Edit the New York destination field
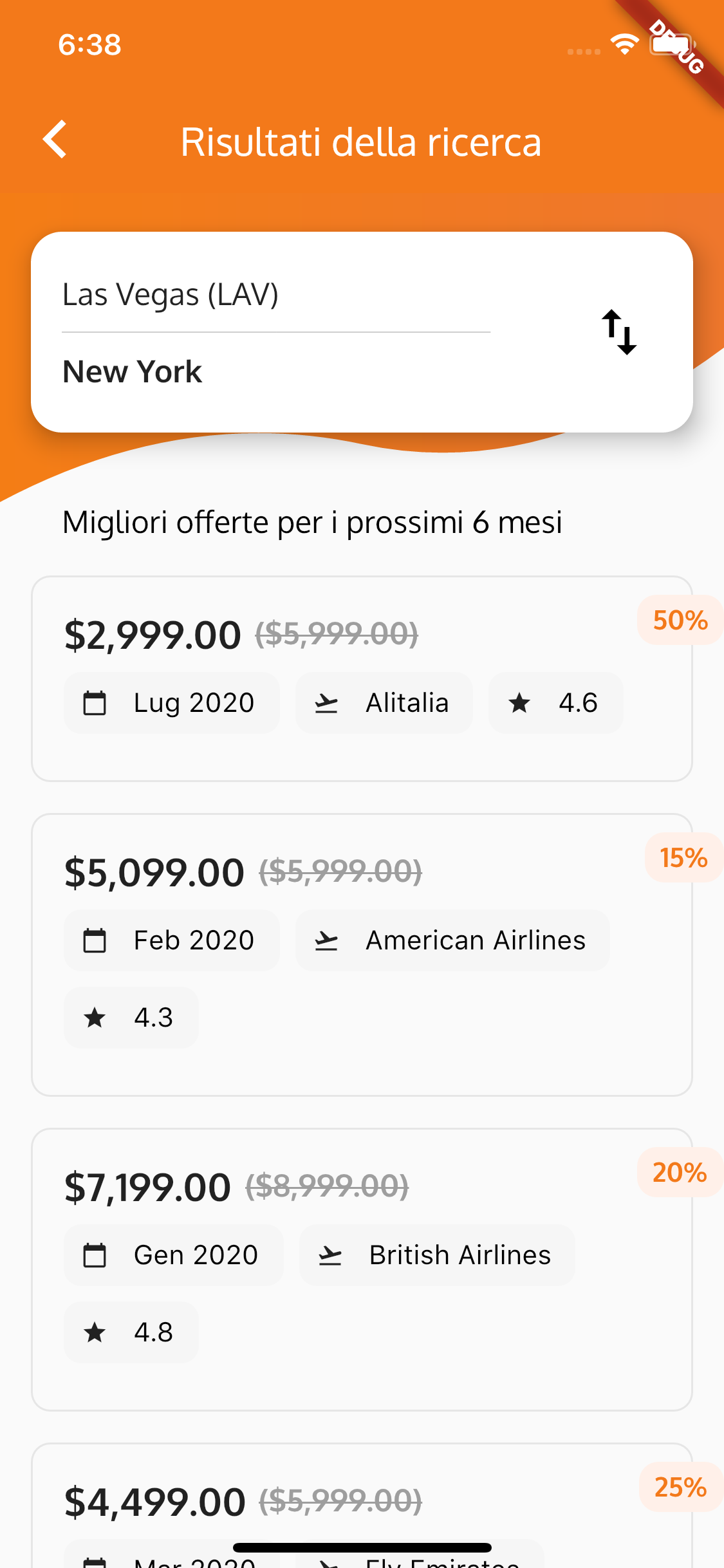This screenshot has width=724, height=1568. 275,372
